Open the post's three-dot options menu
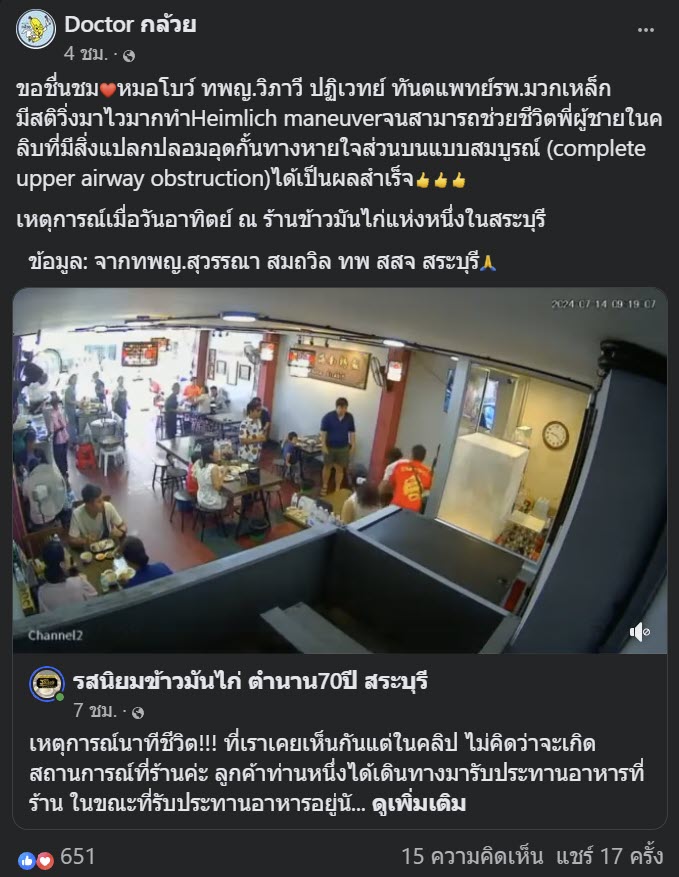The image size is (679, 877). (646, 30)
